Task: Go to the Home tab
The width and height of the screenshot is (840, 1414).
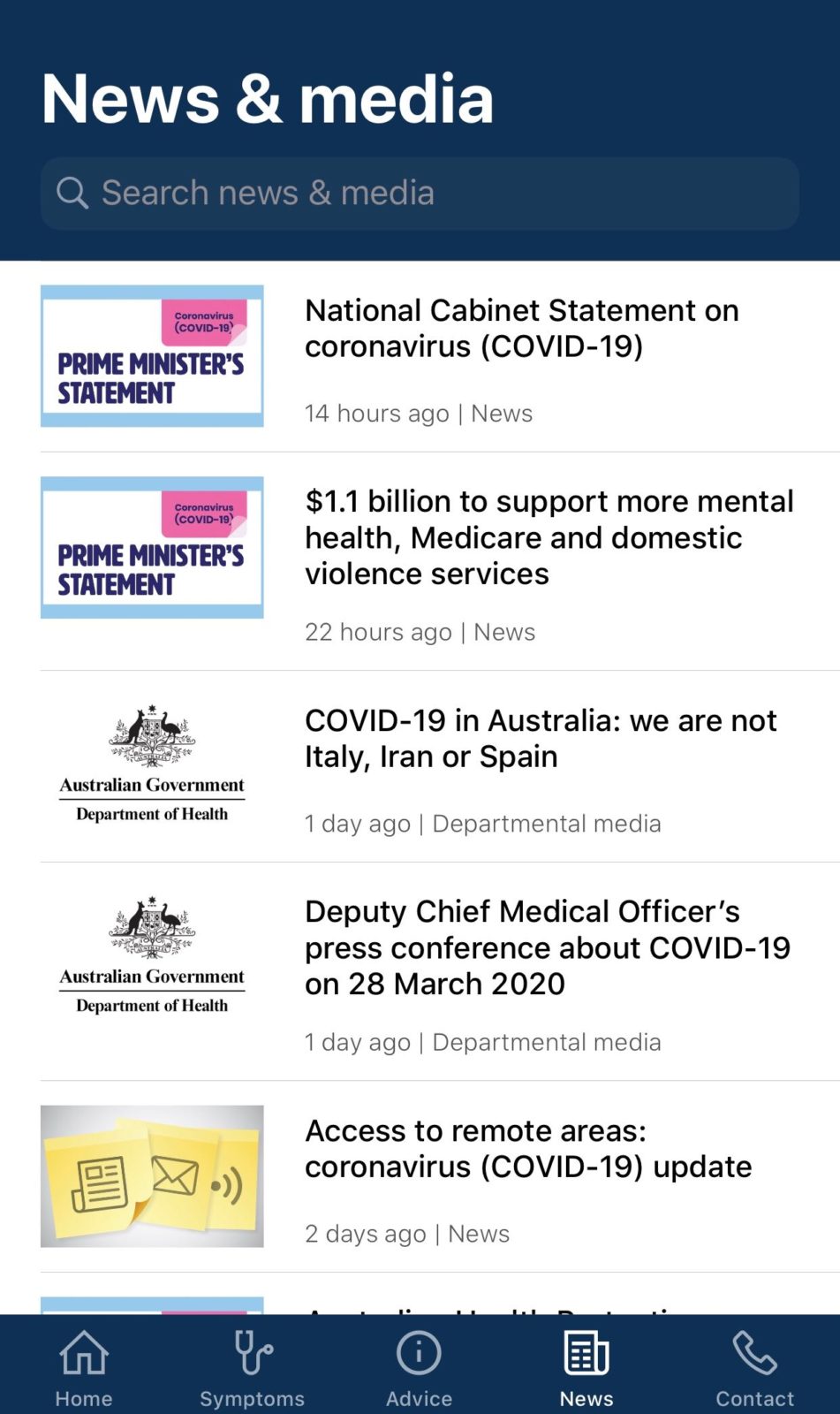Action: click(84, 1367)
